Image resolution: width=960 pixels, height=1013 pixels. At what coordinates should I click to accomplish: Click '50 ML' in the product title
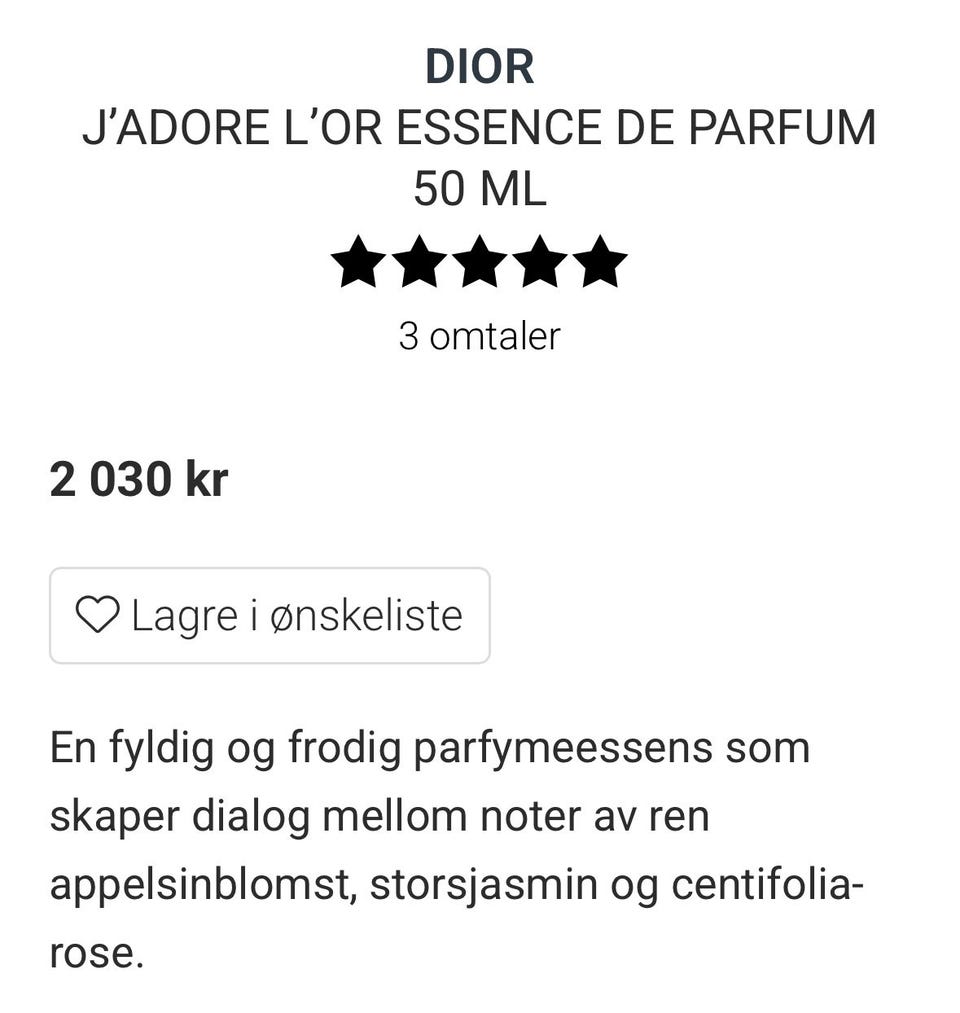[480, 188]
